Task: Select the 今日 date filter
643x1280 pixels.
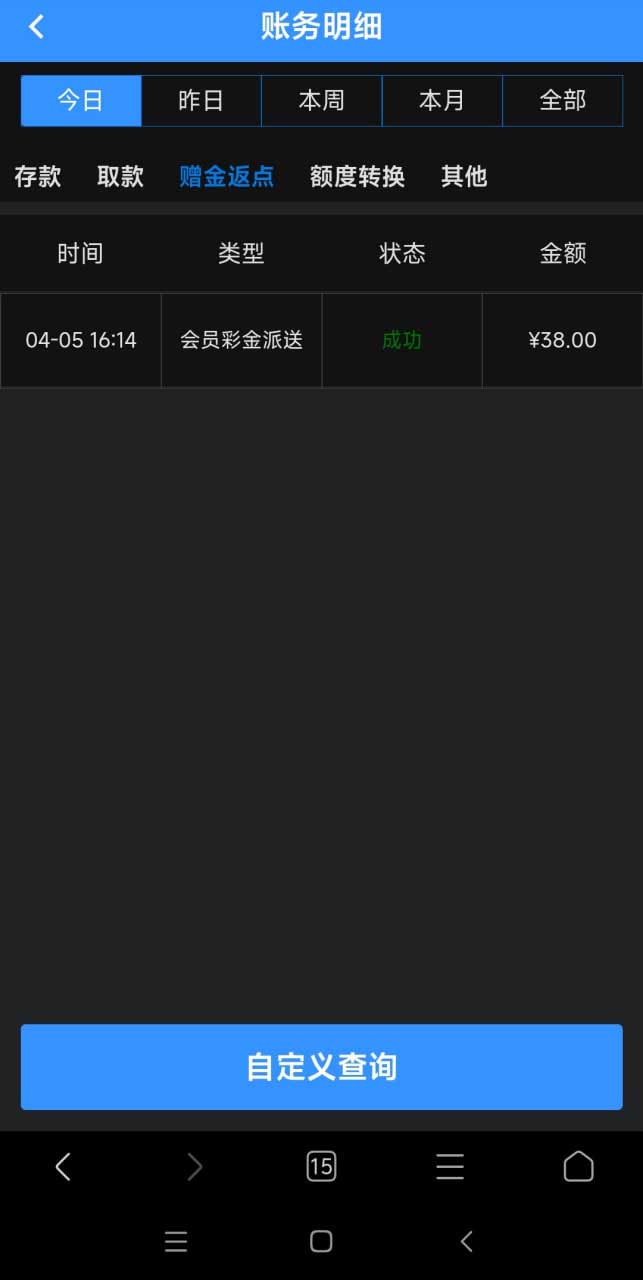Action: click(81, 101)
